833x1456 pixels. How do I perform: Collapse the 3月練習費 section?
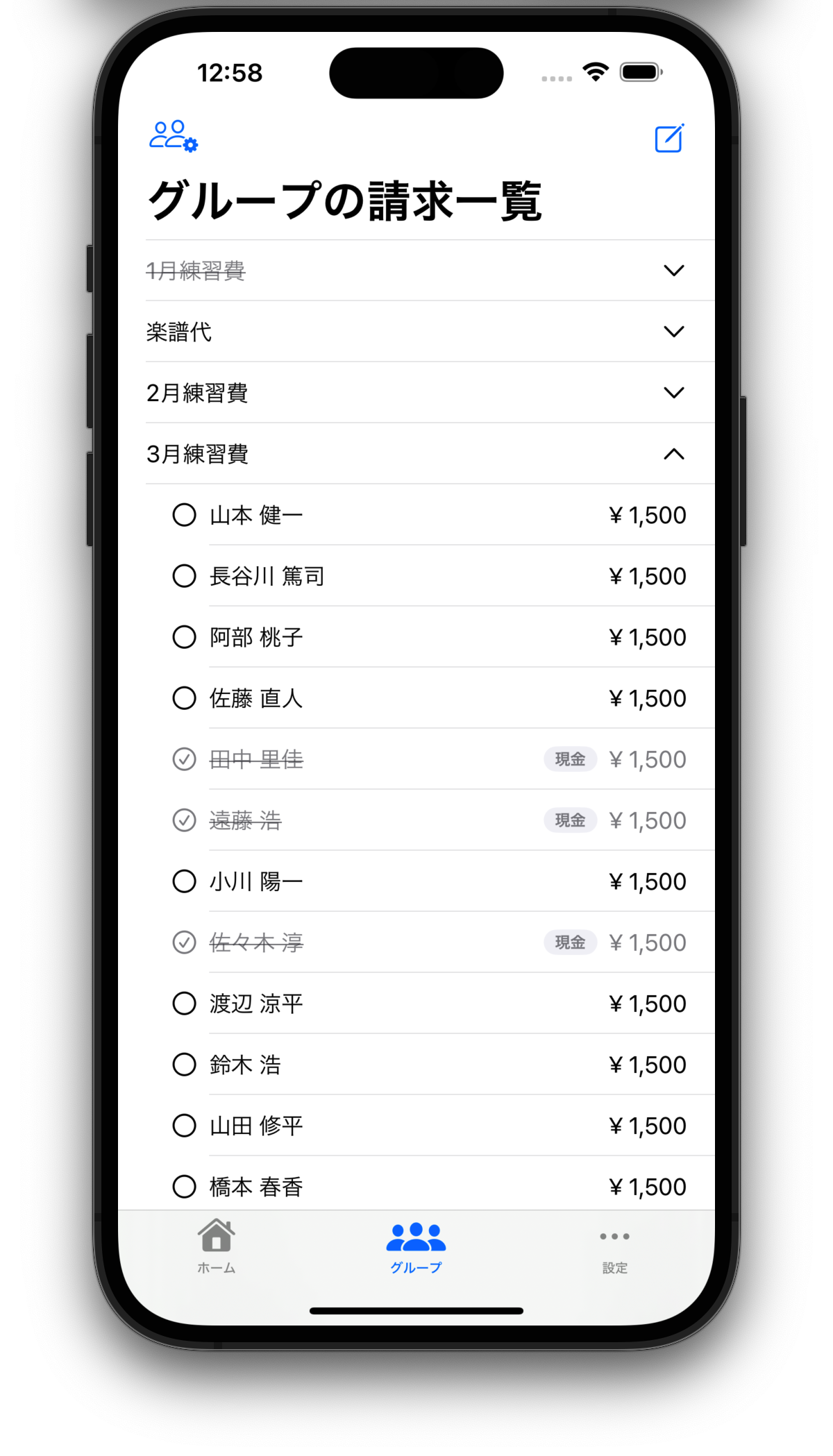(416, 453)
